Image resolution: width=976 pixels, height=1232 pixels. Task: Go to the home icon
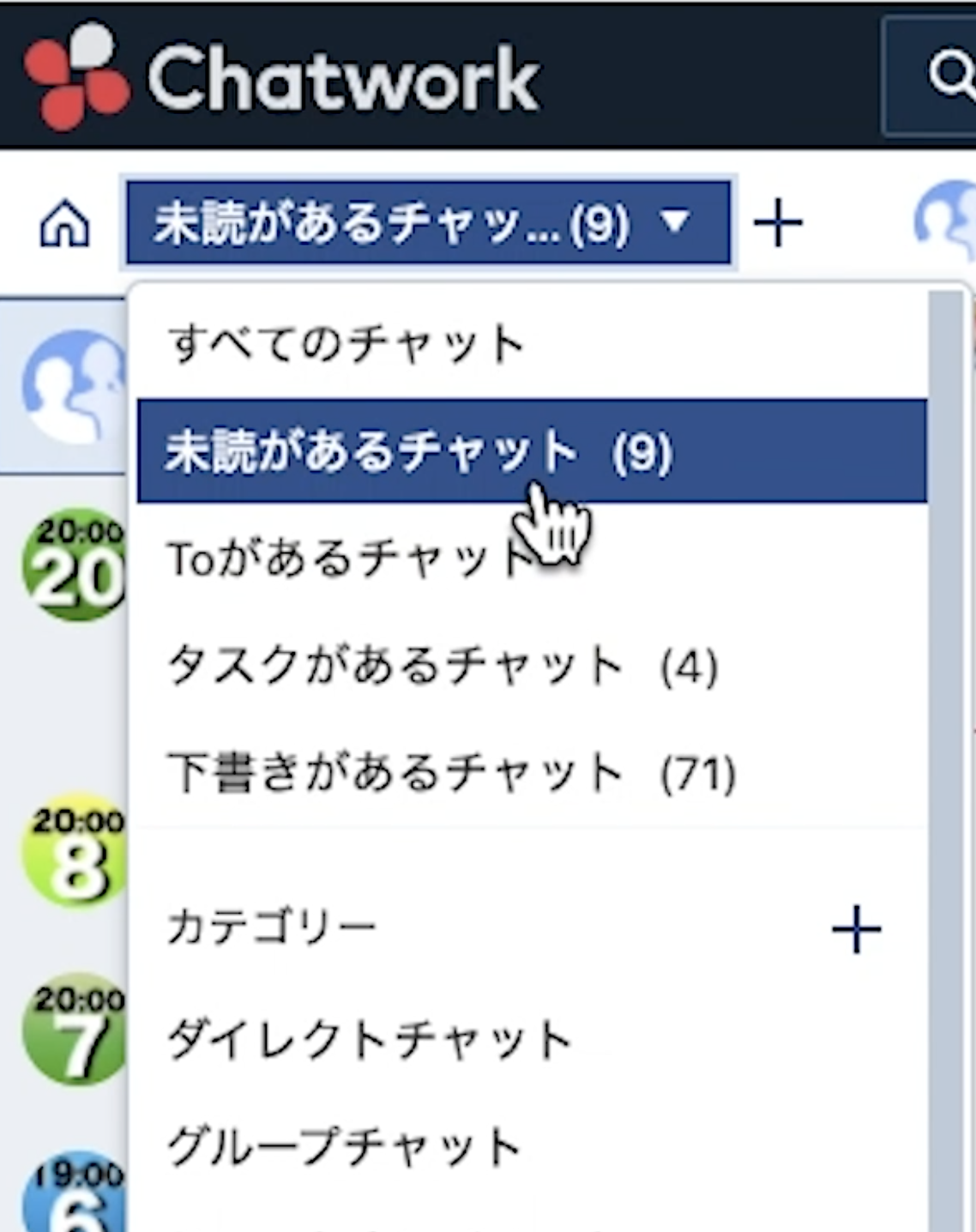64,225
